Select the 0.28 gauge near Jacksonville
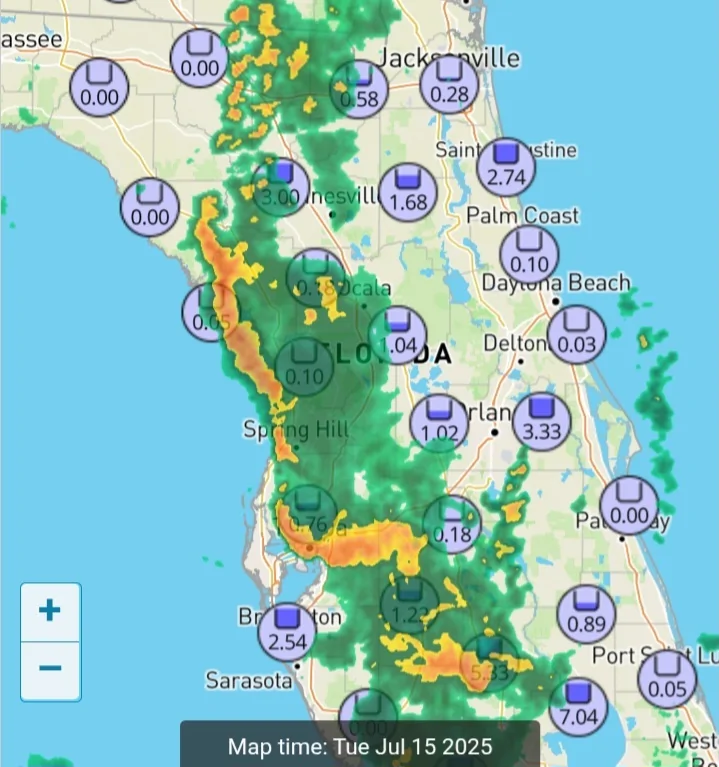This screenshot has height=767, width=719. tap(449, 84)
